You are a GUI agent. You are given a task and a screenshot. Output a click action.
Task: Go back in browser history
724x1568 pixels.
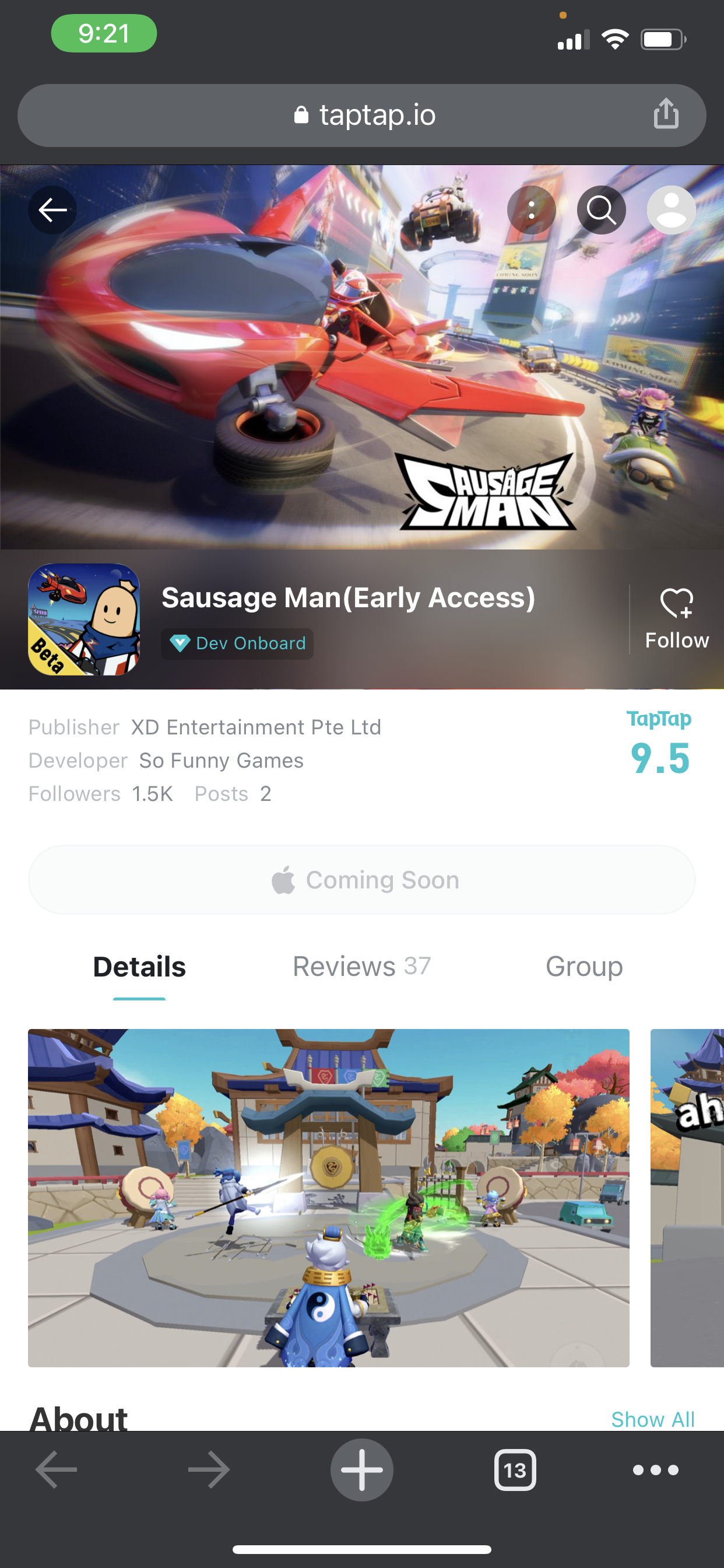[x=57, y=1470]
